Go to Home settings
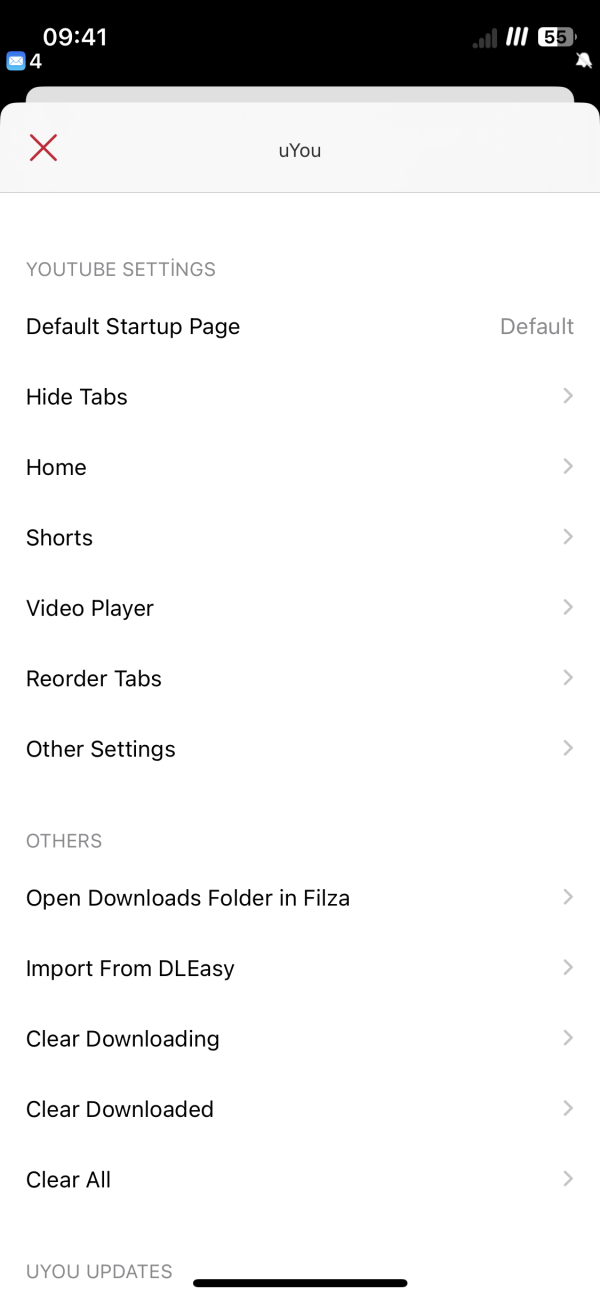600x1300 pixels. [x=300, y=467]
